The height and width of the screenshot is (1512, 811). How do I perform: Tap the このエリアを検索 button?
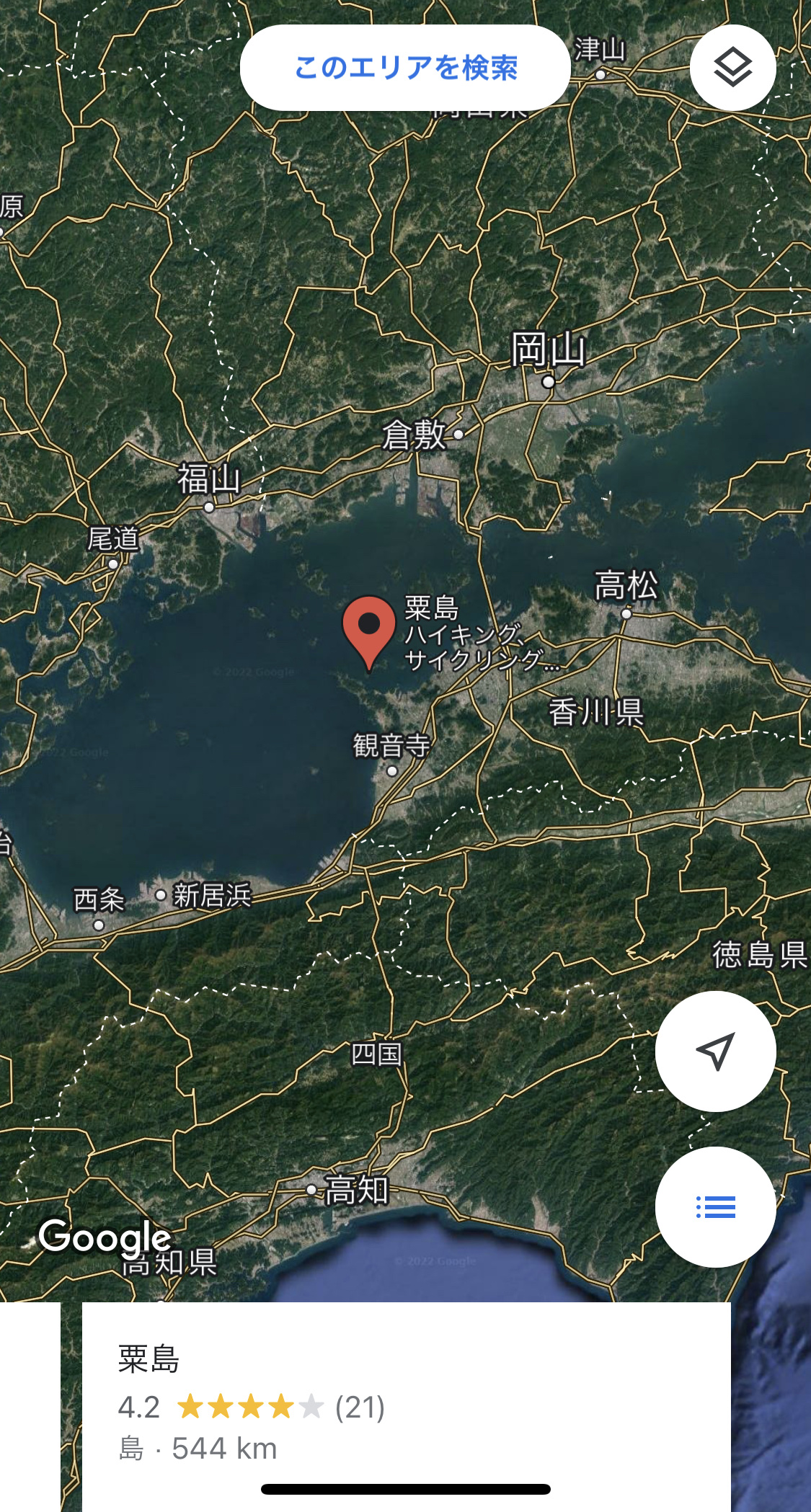point(405,68)
